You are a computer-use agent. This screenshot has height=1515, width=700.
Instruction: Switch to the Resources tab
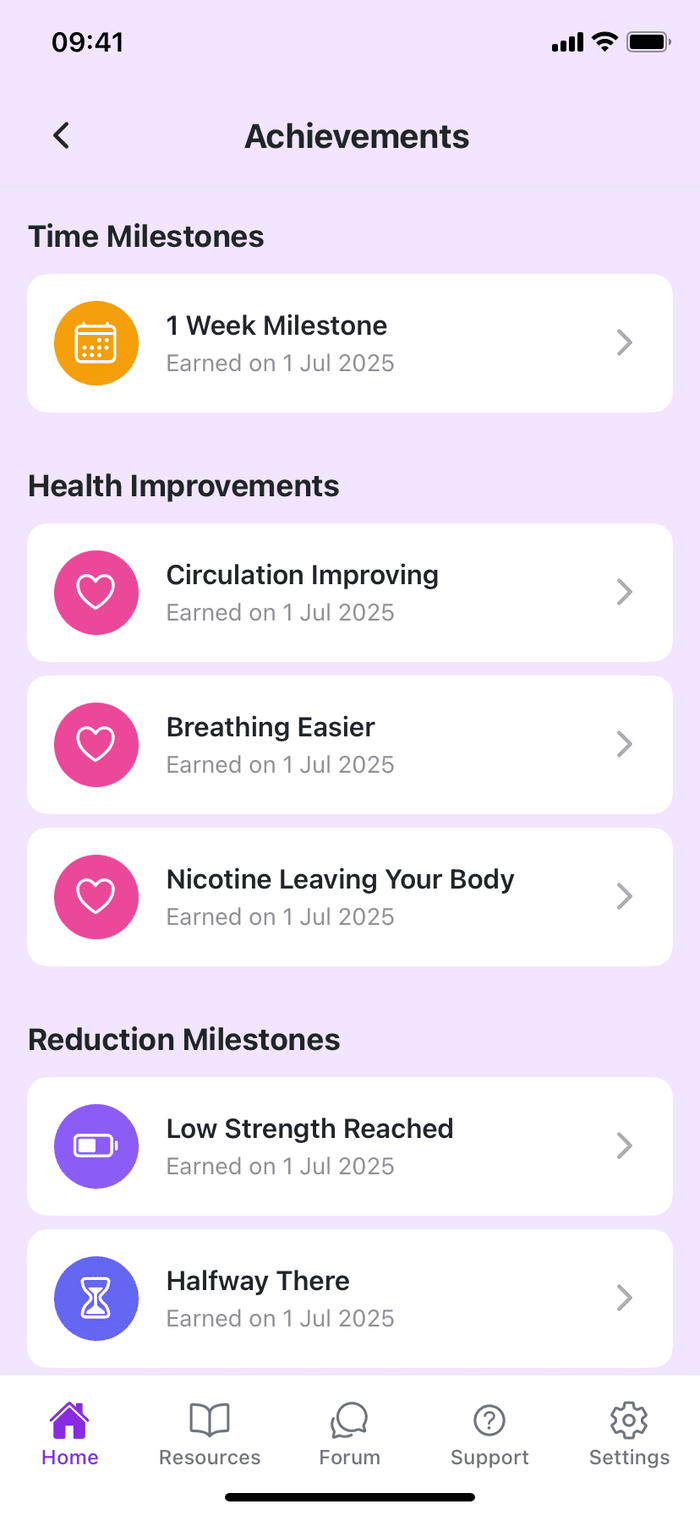click(x=210, y=1434)
